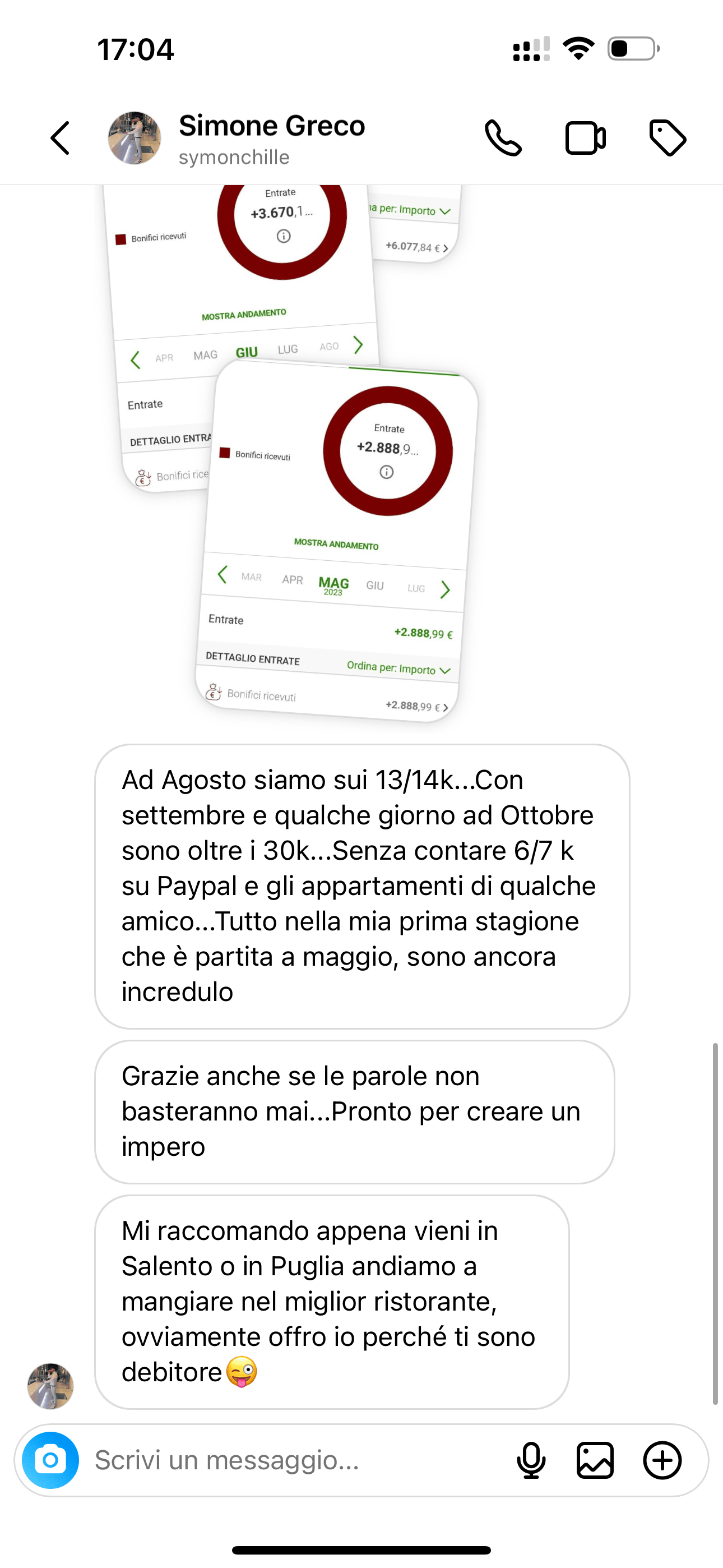Viewport: 723px width, 1568px height.
Task: Start a voice call with Simone Greco
Action: (503, 138)
